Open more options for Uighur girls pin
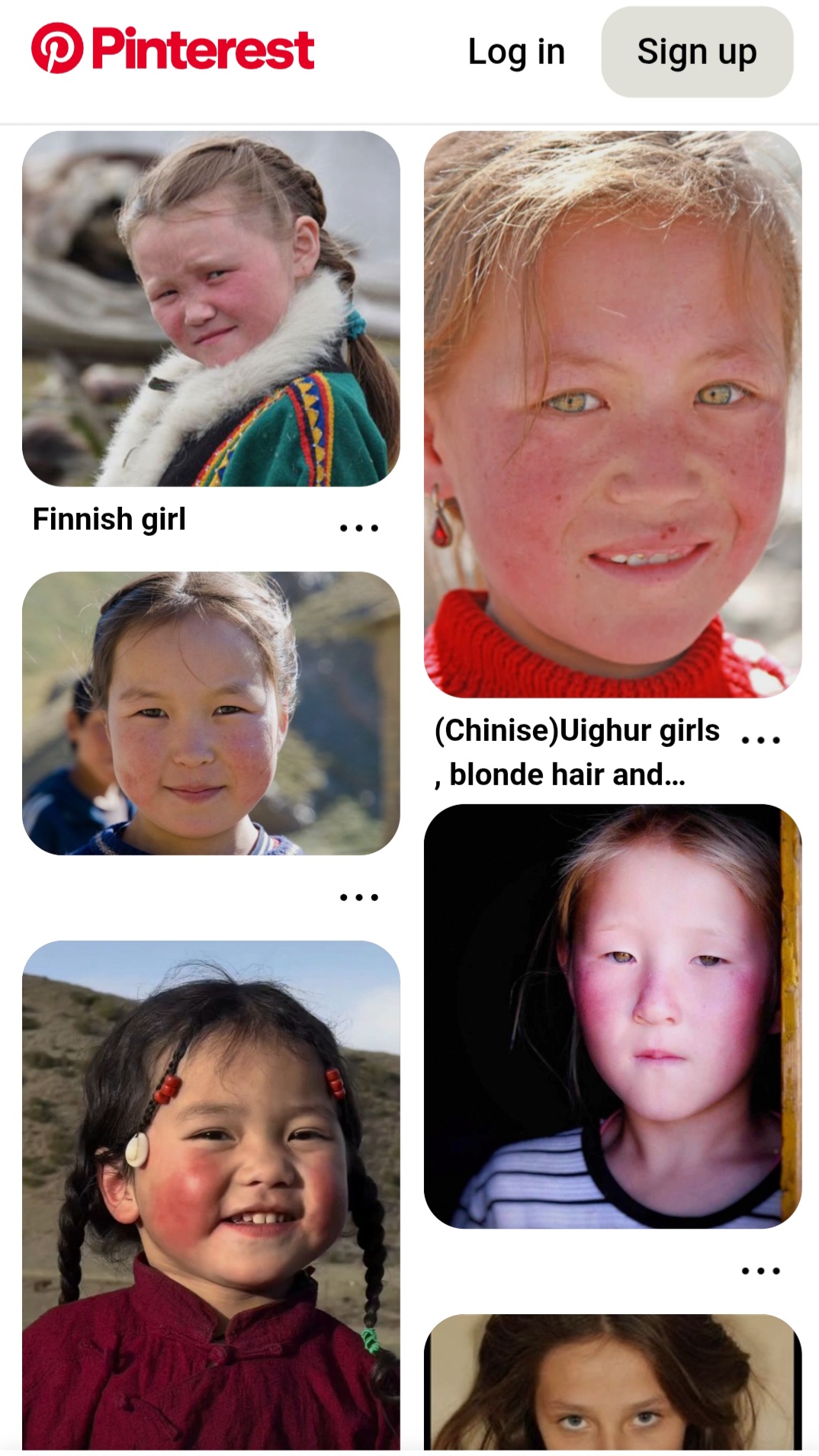Viewport: 819px width, 1456px height. pyautogui.click(x=760, y=739)
